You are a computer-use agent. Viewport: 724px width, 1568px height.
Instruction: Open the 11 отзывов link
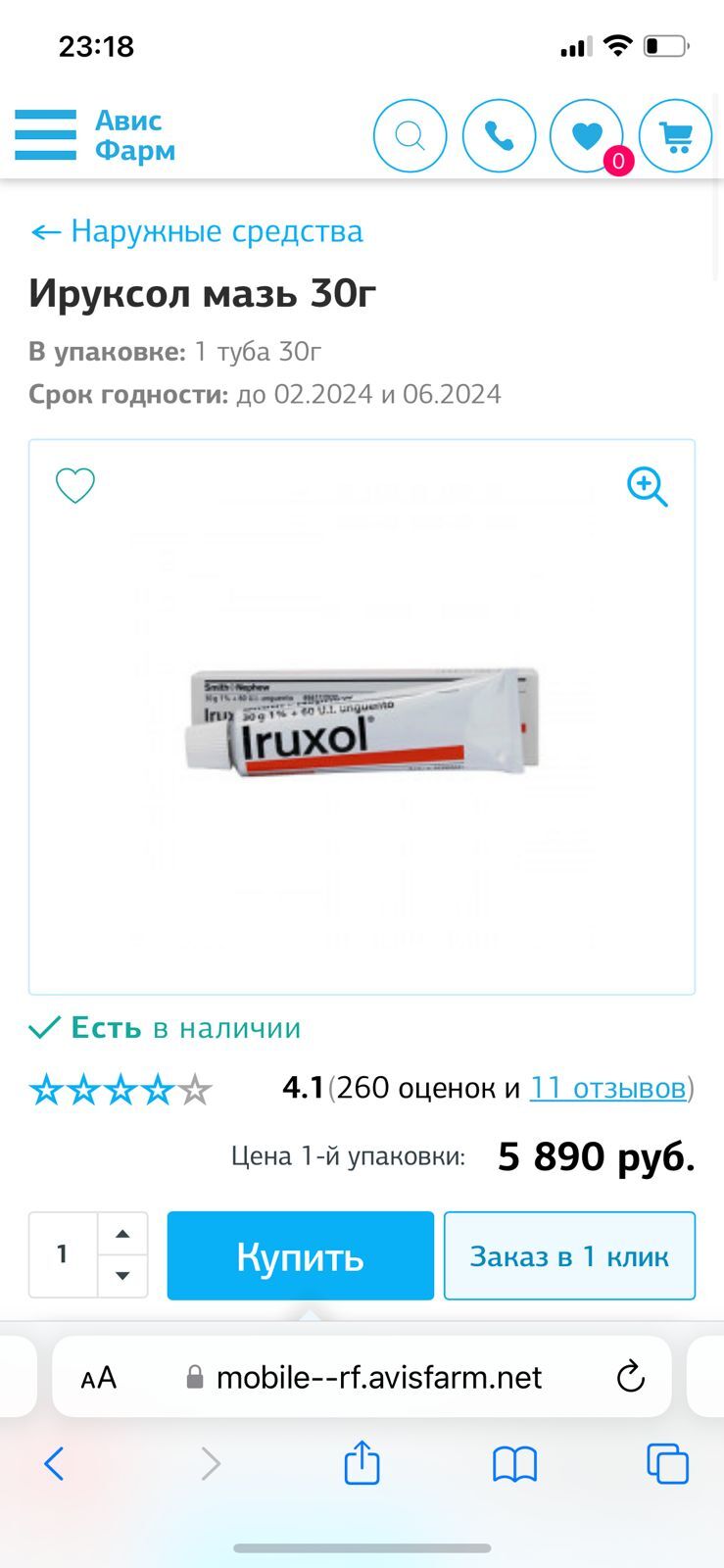click(x=607, y=1088)
